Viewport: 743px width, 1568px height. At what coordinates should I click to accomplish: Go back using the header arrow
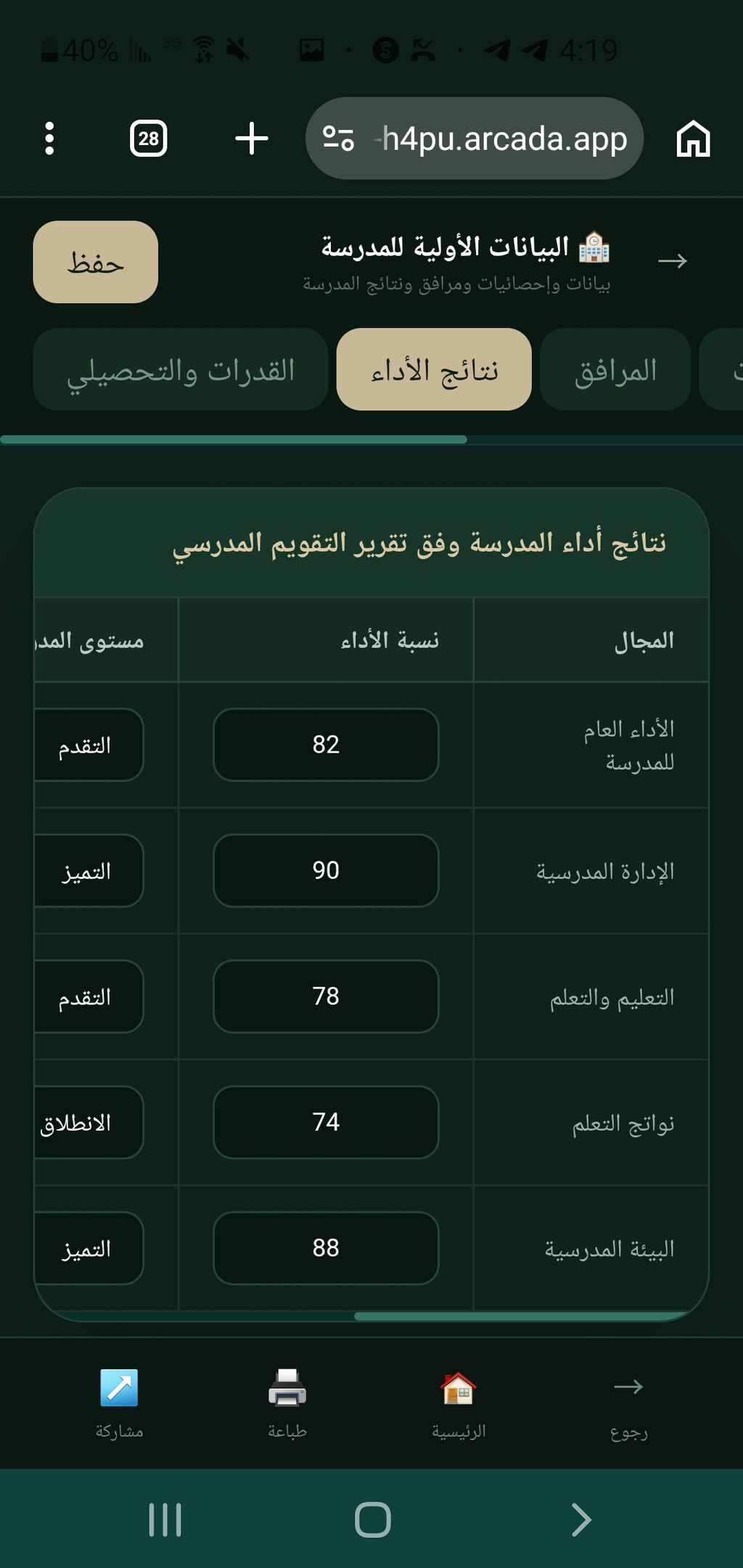click(672, 260)
